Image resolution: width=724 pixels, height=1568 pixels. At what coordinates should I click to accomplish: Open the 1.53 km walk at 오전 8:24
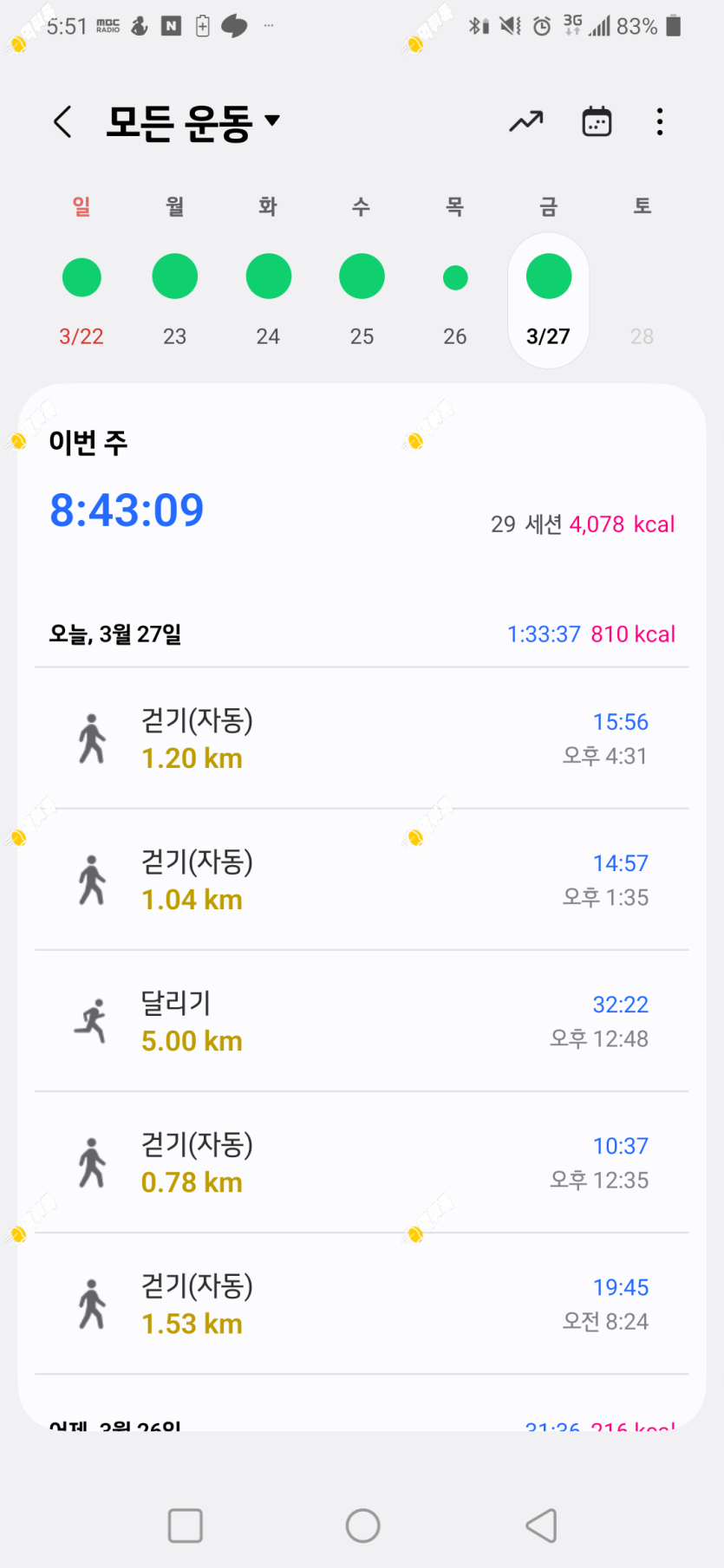362,1304
